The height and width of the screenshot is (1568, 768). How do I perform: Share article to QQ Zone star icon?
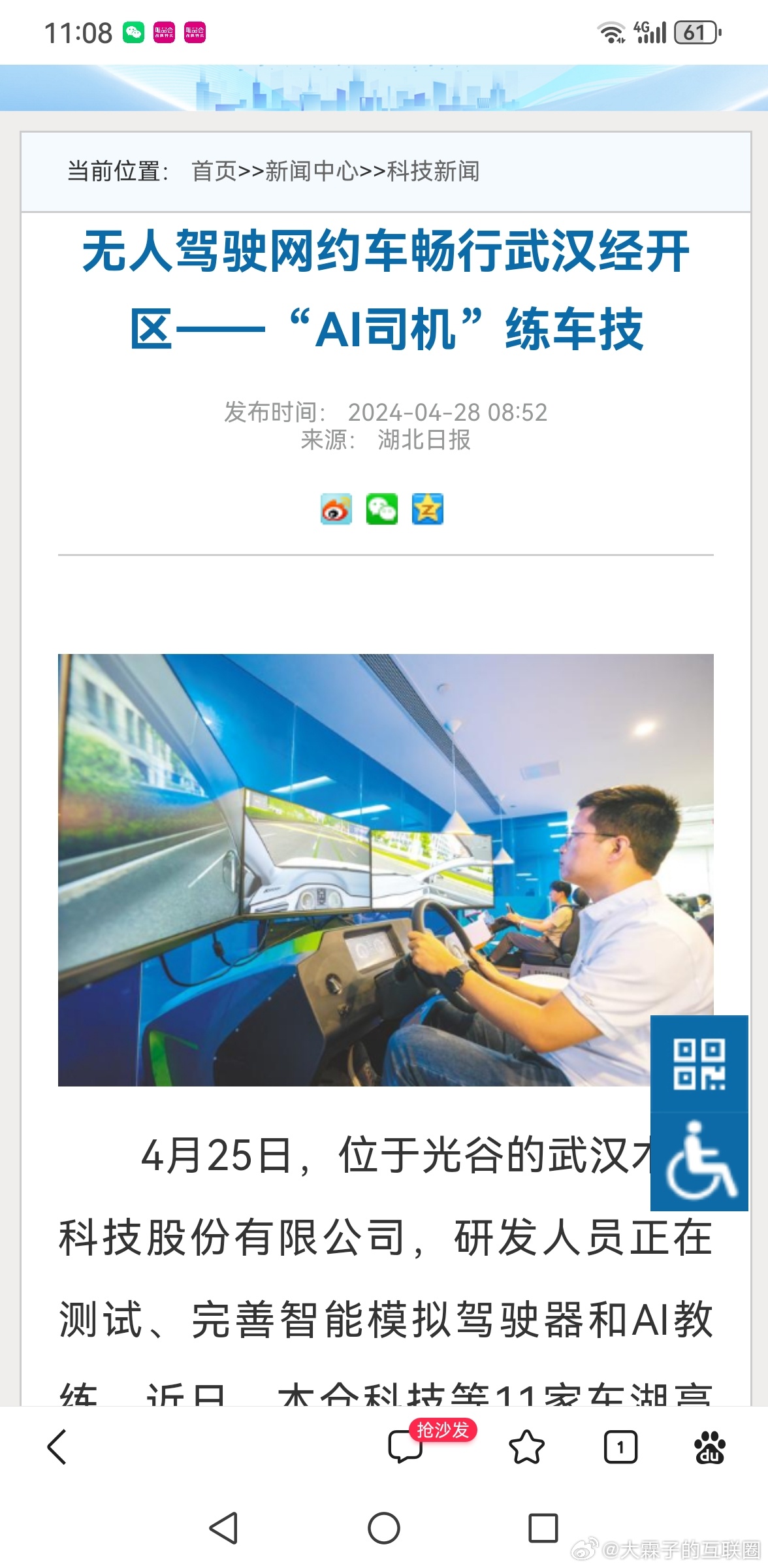428,509
